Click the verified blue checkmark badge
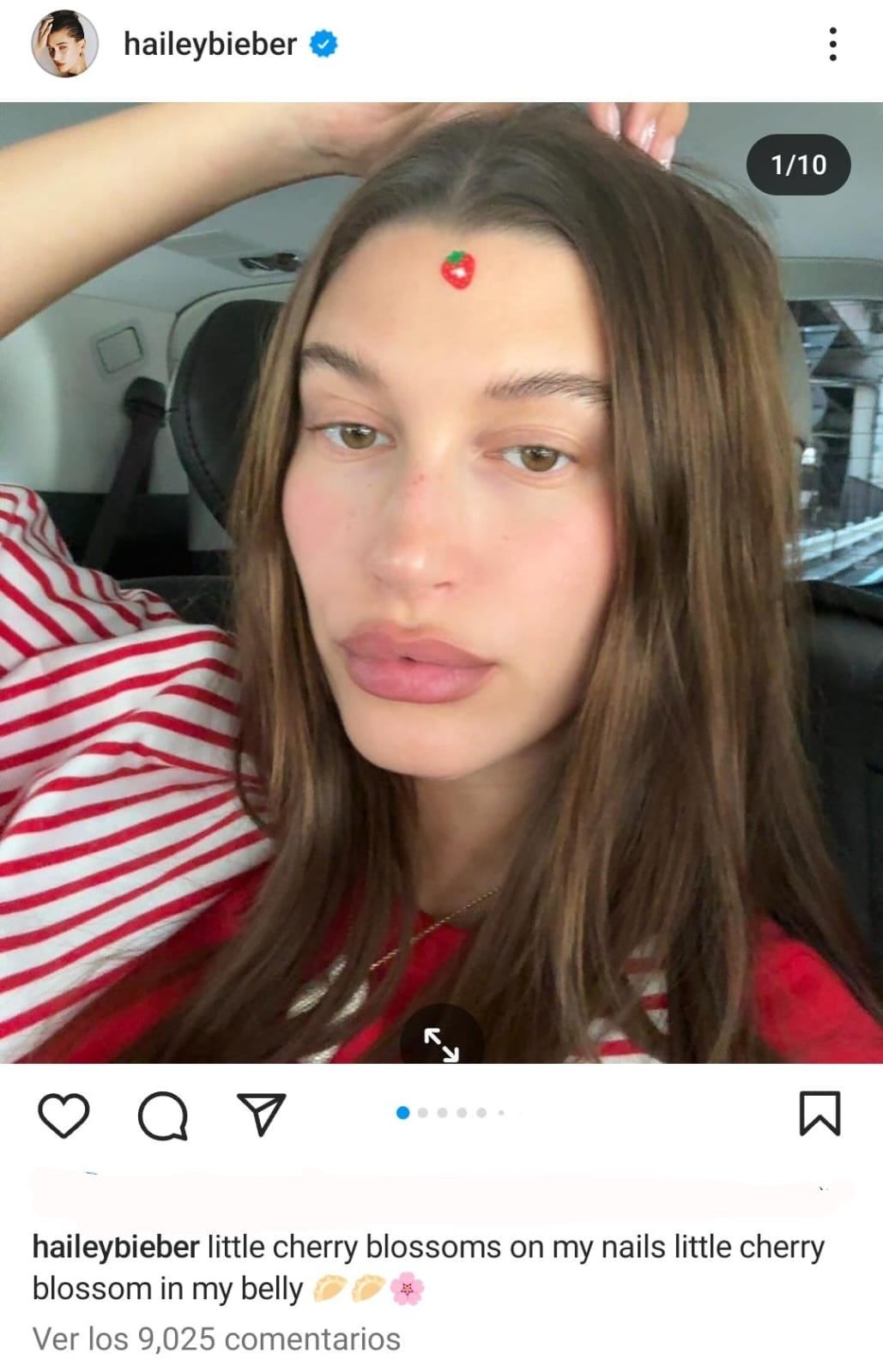Screen dimensions: 883x1372 tap(324, 38)
